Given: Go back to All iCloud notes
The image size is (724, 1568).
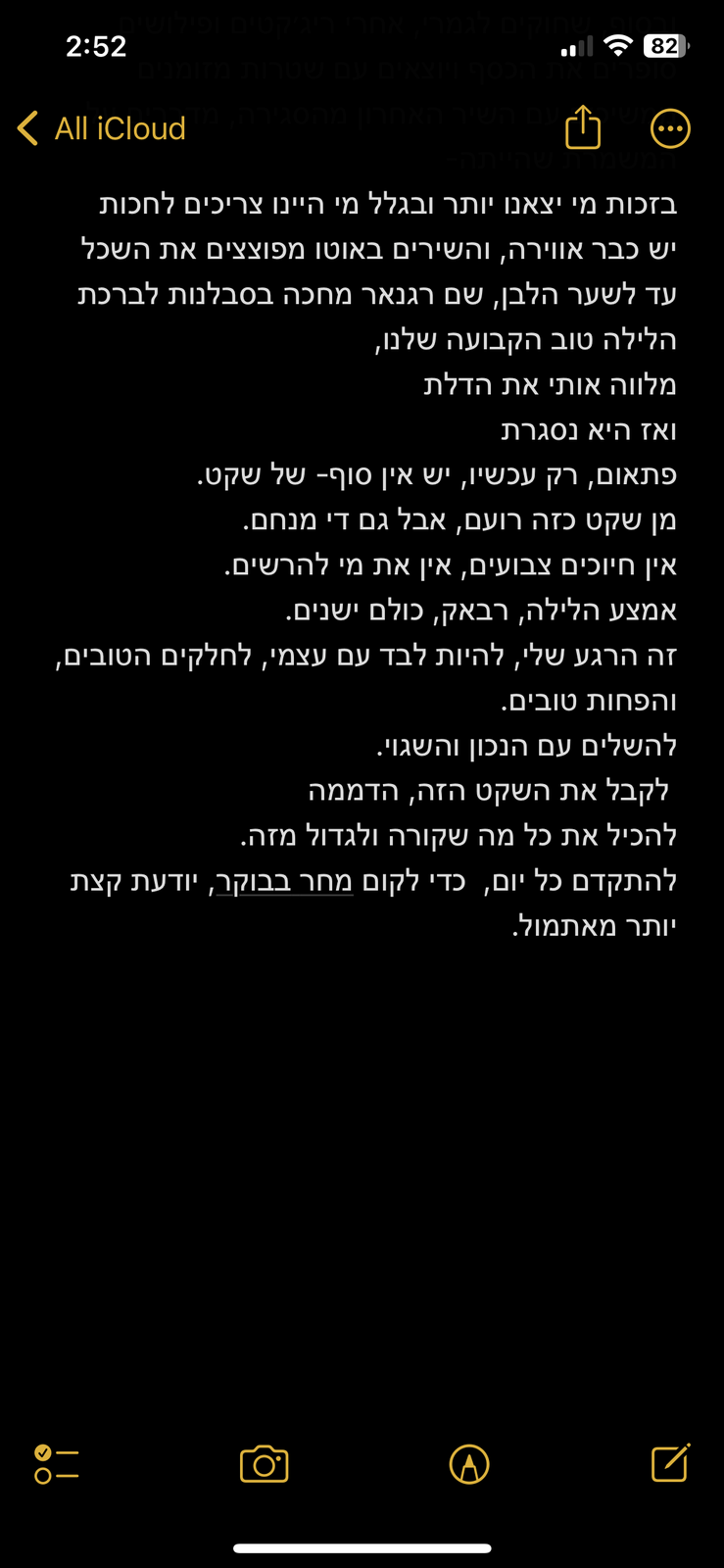Looking at the screenshot, I should [102, 128].
